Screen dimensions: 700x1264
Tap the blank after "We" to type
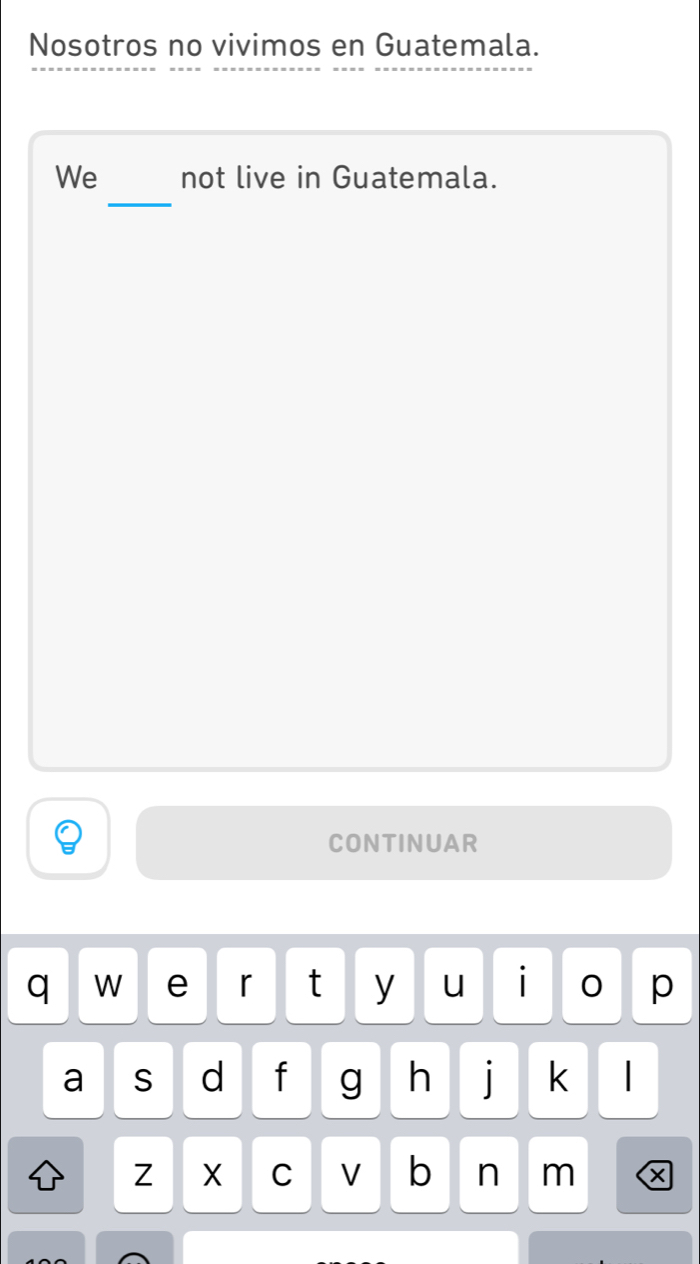coord(140,184)
